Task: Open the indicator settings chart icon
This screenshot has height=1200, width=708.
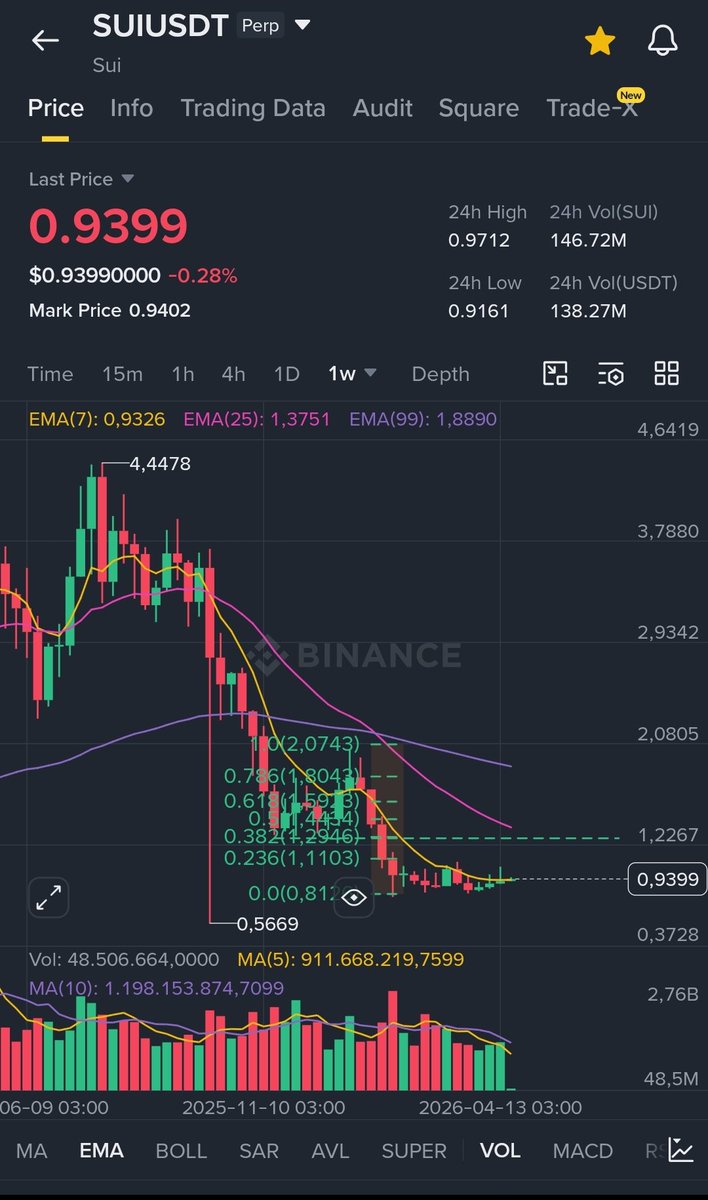Action: [682, 1150]
